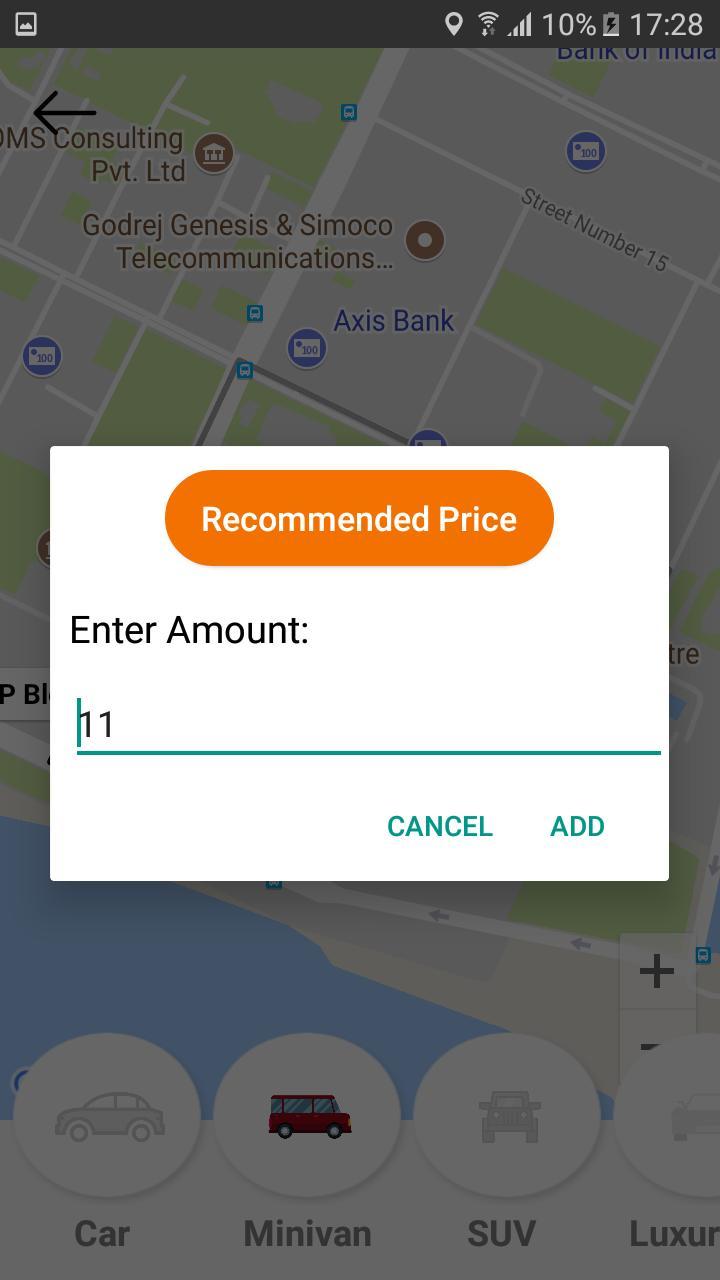Viewport: 720px width, 1280px height.
Task: Choose the Minivan option
Action: coord(308,1116)
